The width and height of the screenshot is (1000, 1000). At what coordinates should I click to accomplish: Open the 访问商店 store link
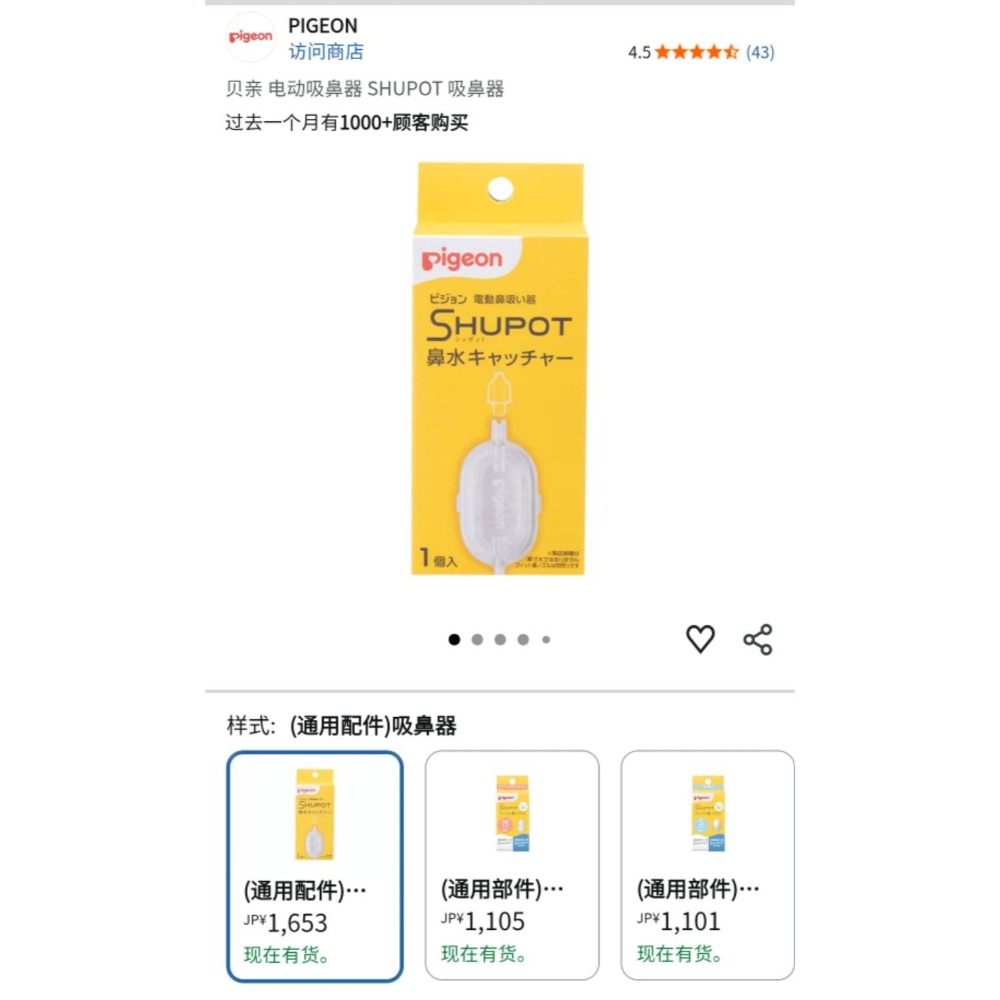tap(326, 52)
